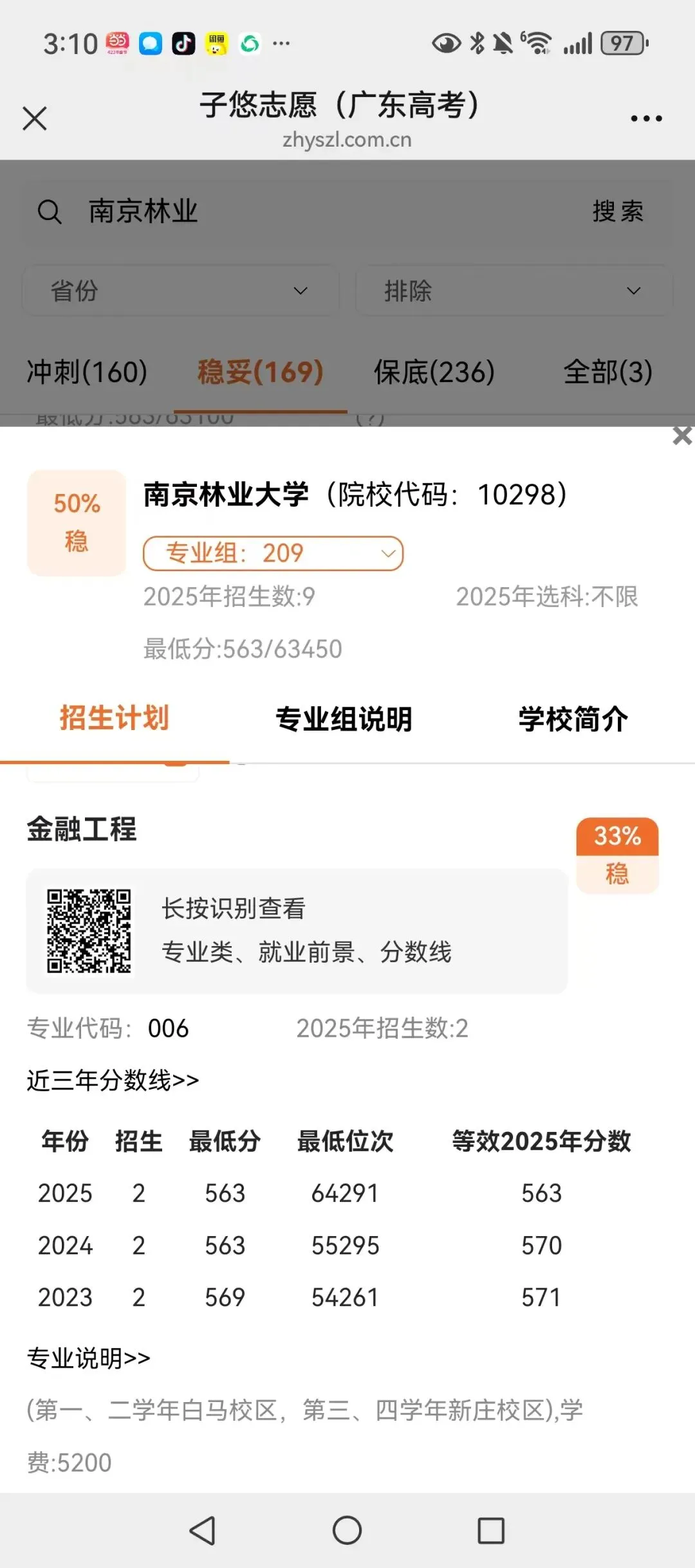Dismiss the school detail popup

[682, 435]
